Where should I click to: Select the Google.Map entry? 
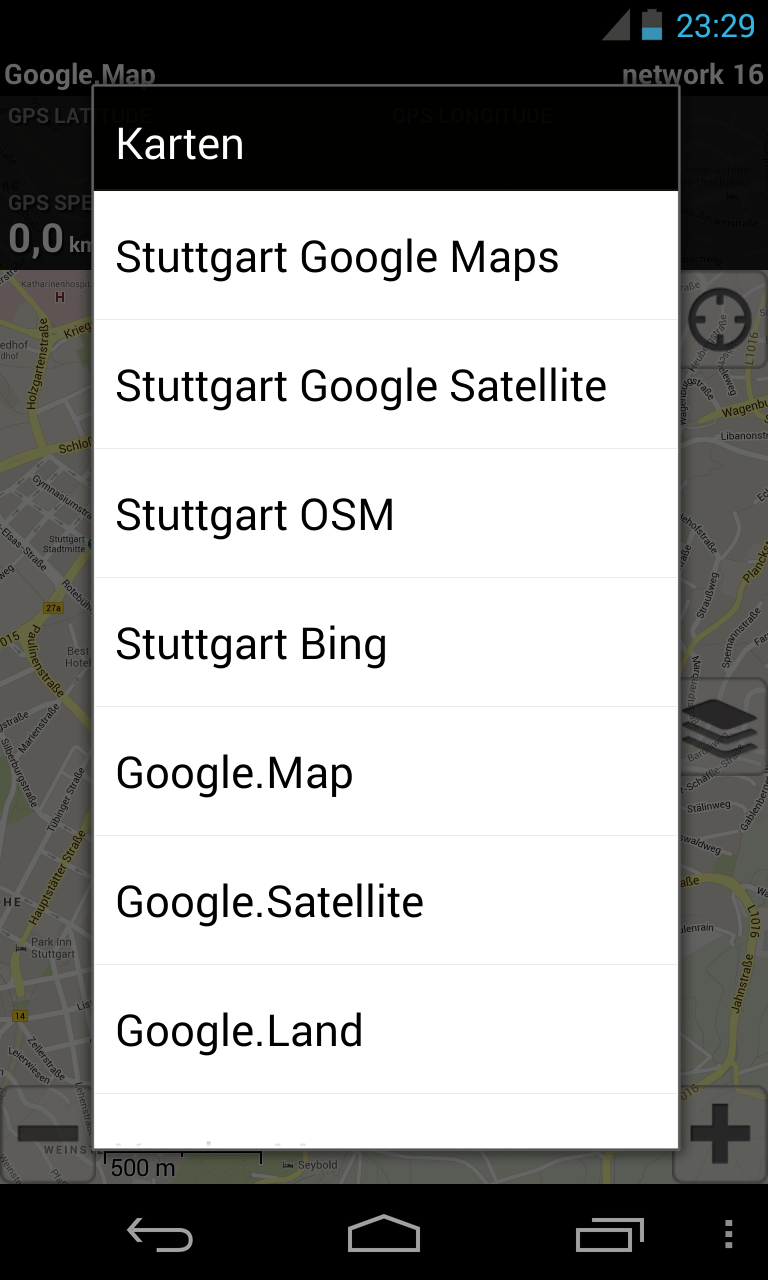pyautogui.click(x=385, y=773)
